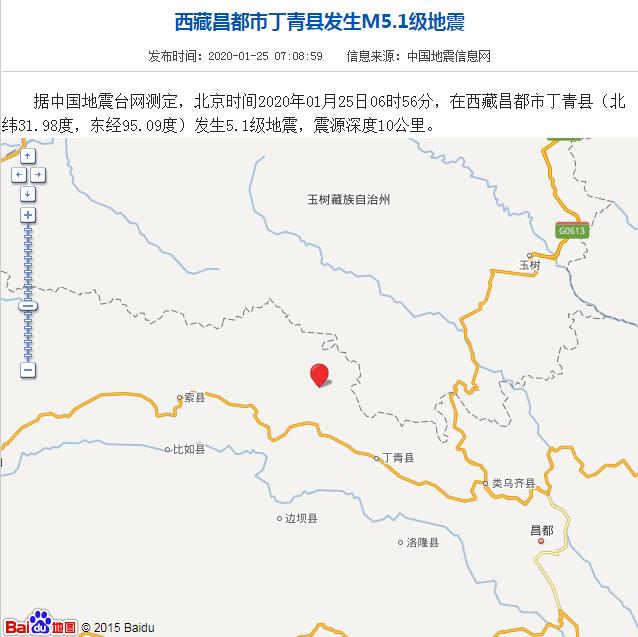Zoom in with the plus button
The image size is (638, 637).
[x=28, y=215]
